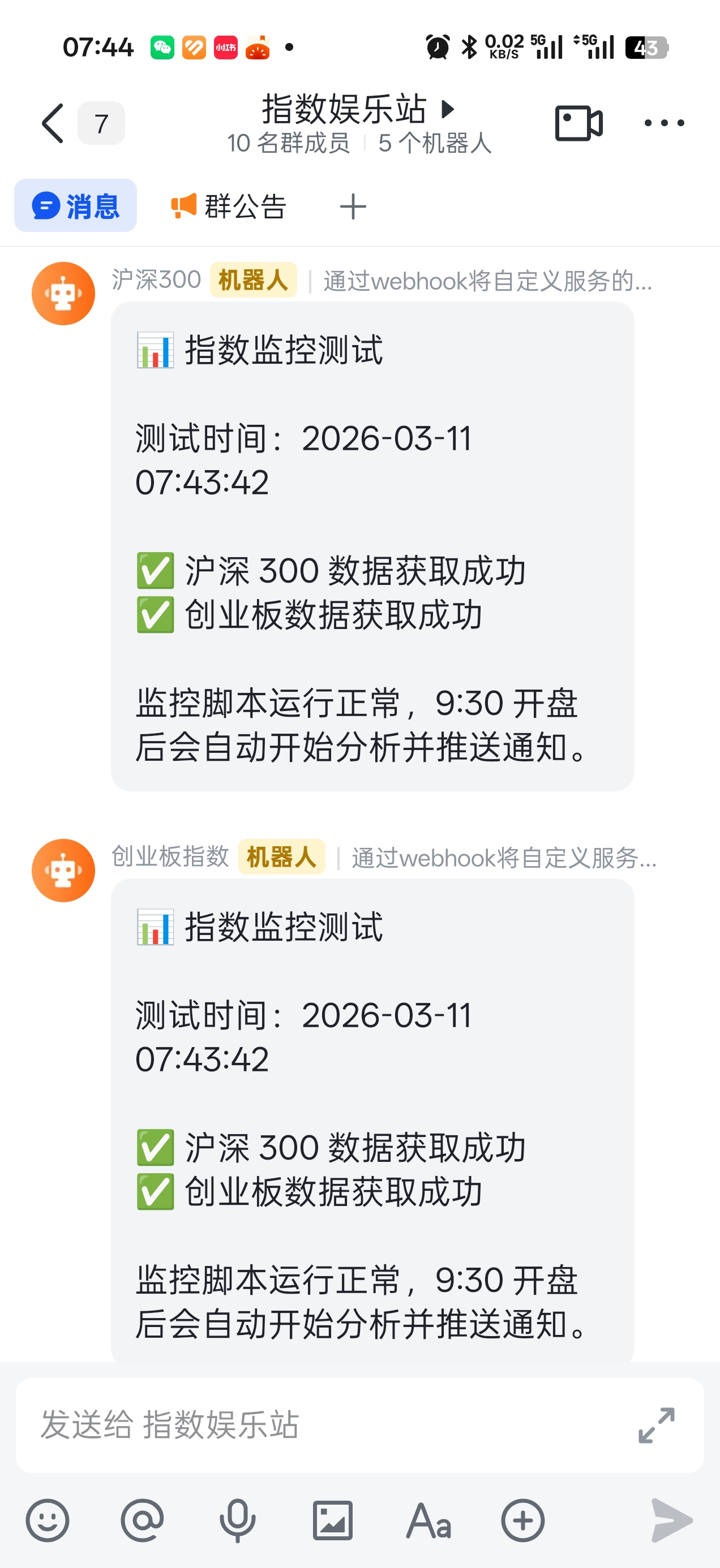Attach a picture from the gallery
The width and height of the screenshot is (720, 1568).
coord(333,1520)
